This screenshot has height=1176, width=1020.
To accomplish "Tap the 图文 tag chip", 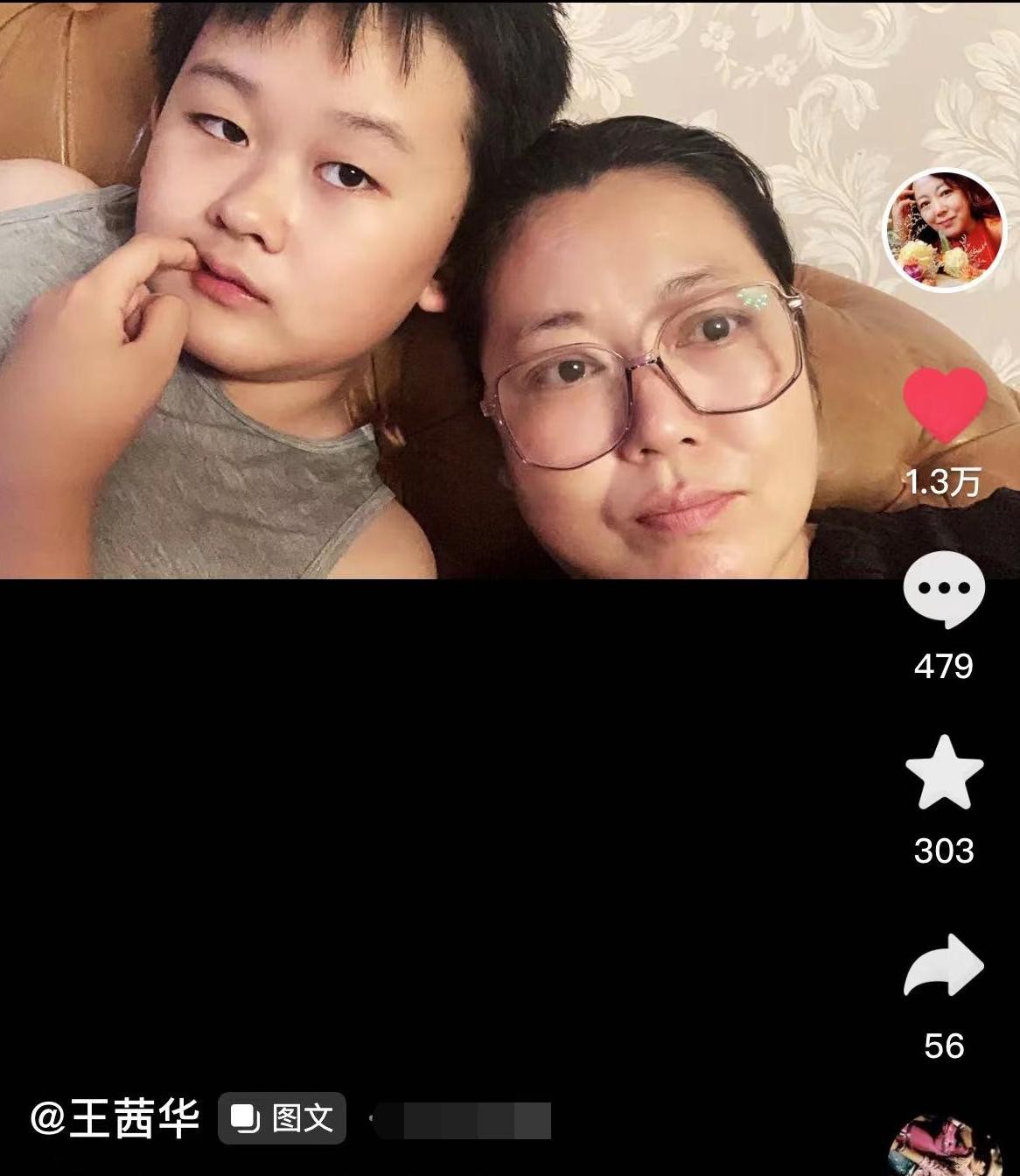I will click(282, 1118).
